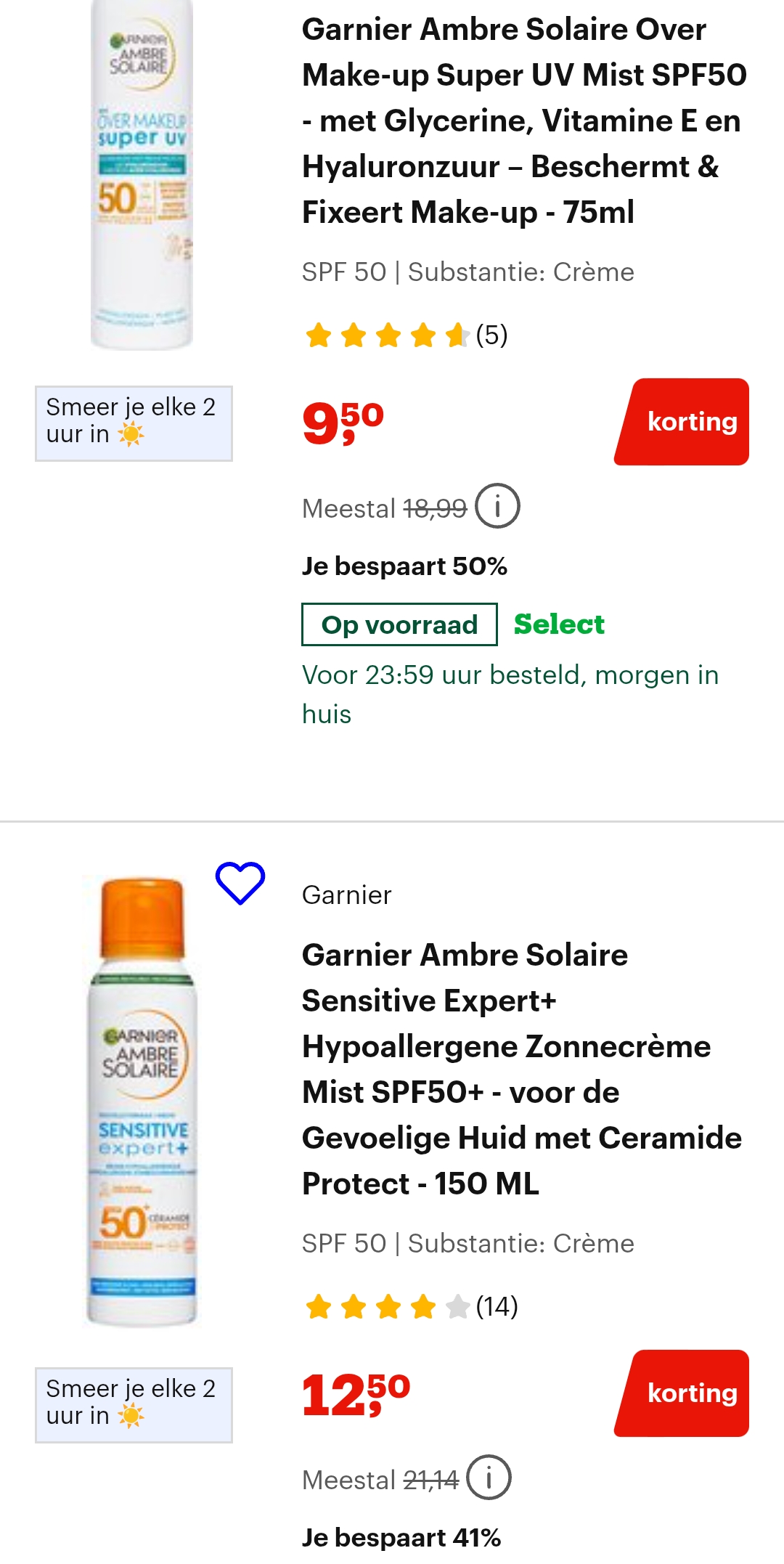Screen dimensions: 784x1564
Task: Click sun badge 'Smeer je elke 2 uur in'
Action: click(134, 423)
